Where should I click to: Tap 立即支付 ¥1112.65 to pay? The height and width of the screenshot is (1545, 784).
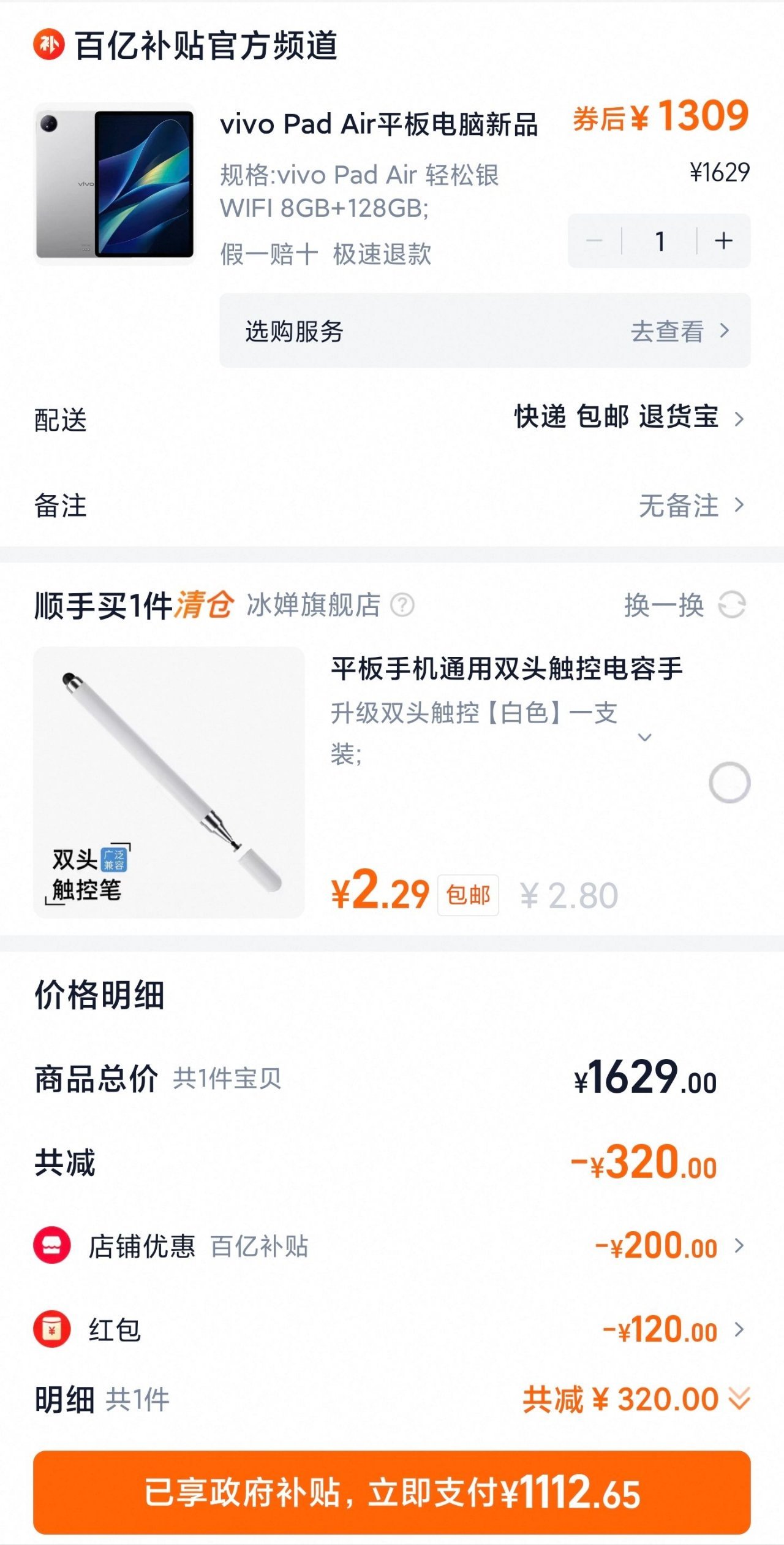(x=392, y=1492)
